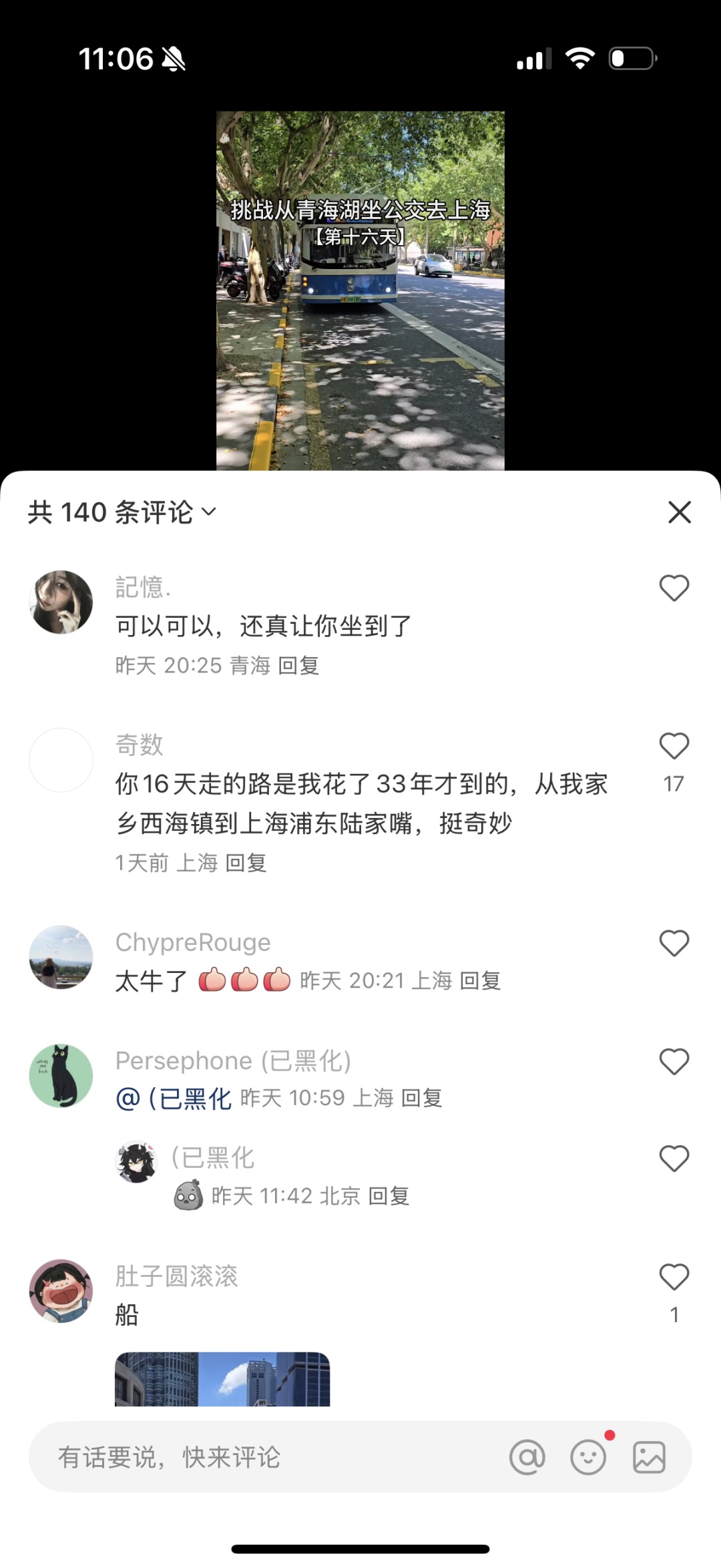The image size is (721, 1568).
Task: Like 記憶.'s comment
Action: point(674,588)
